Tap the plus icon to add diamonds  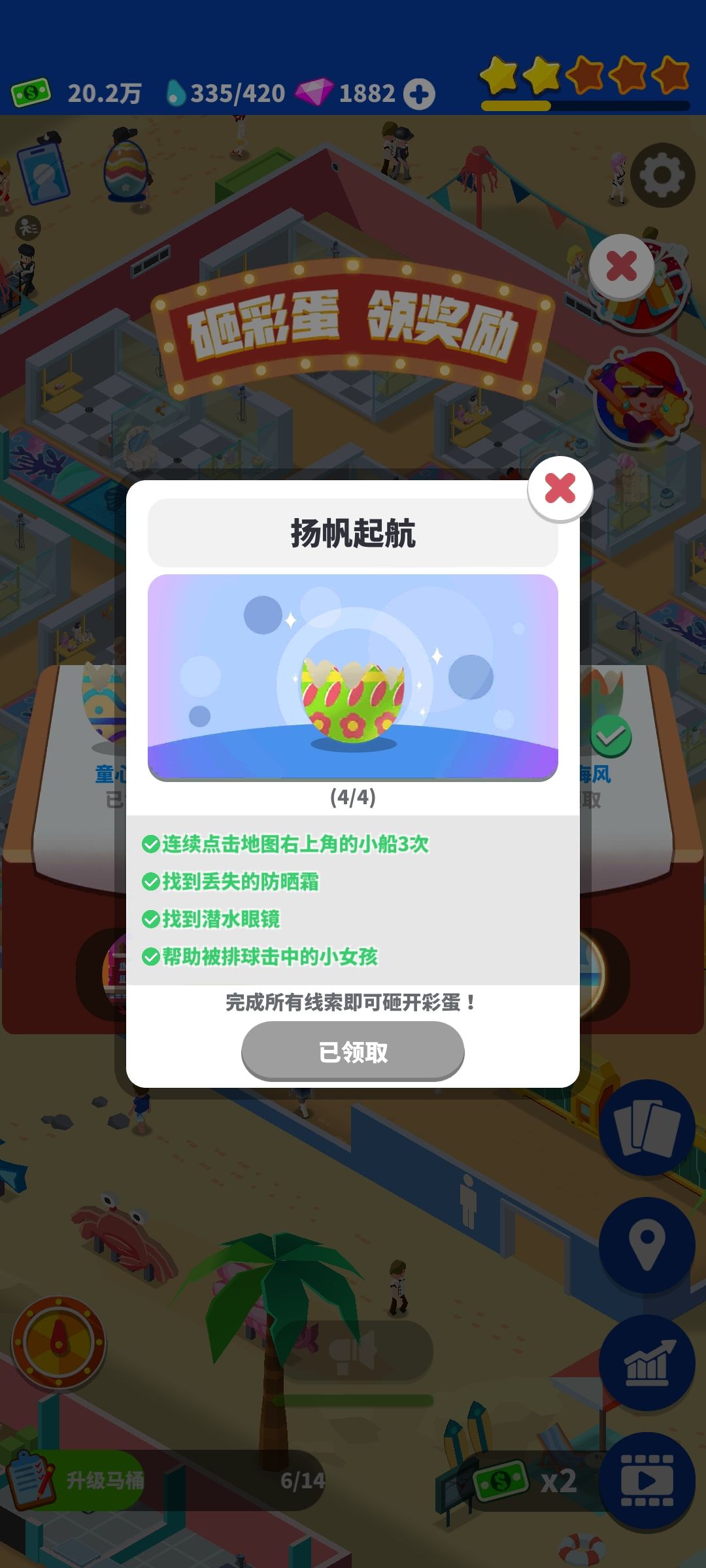pyautogui.click(x=418, y=93)
